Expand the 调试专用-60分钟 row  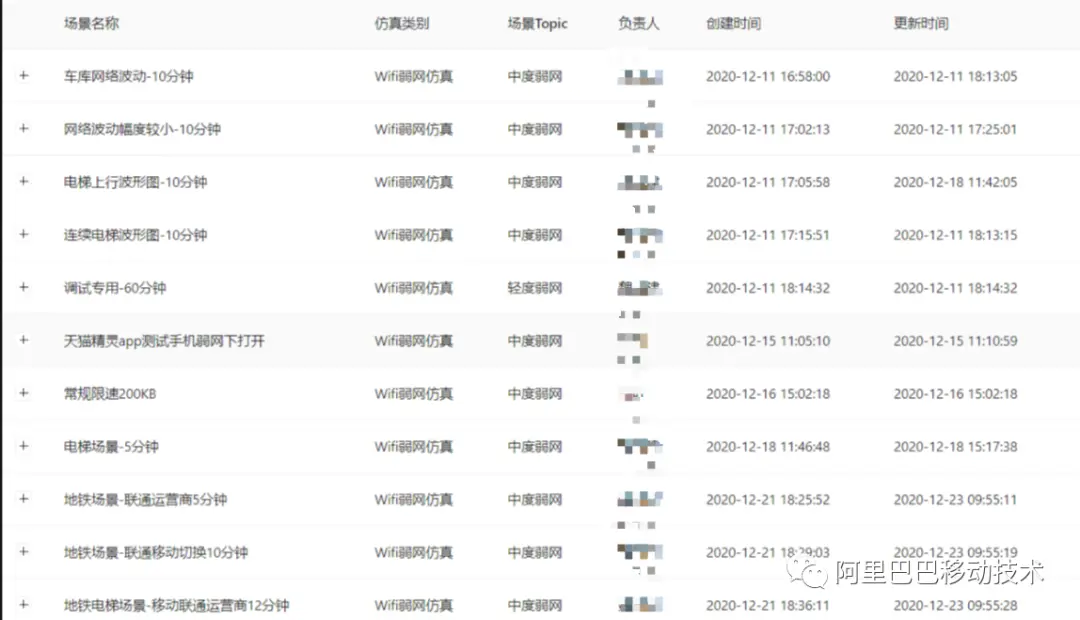click(x=24, y=288)
